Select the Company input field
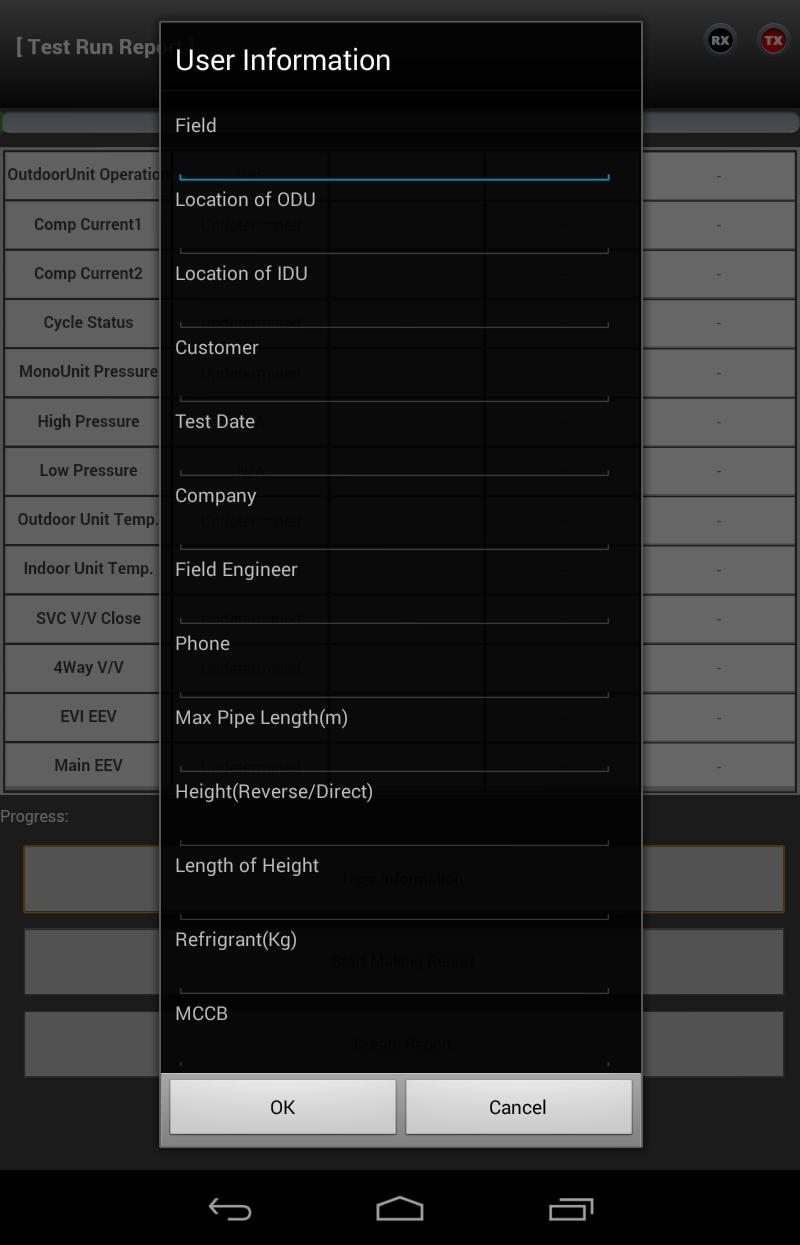The image size is (800, 1245). click(394, 532)
